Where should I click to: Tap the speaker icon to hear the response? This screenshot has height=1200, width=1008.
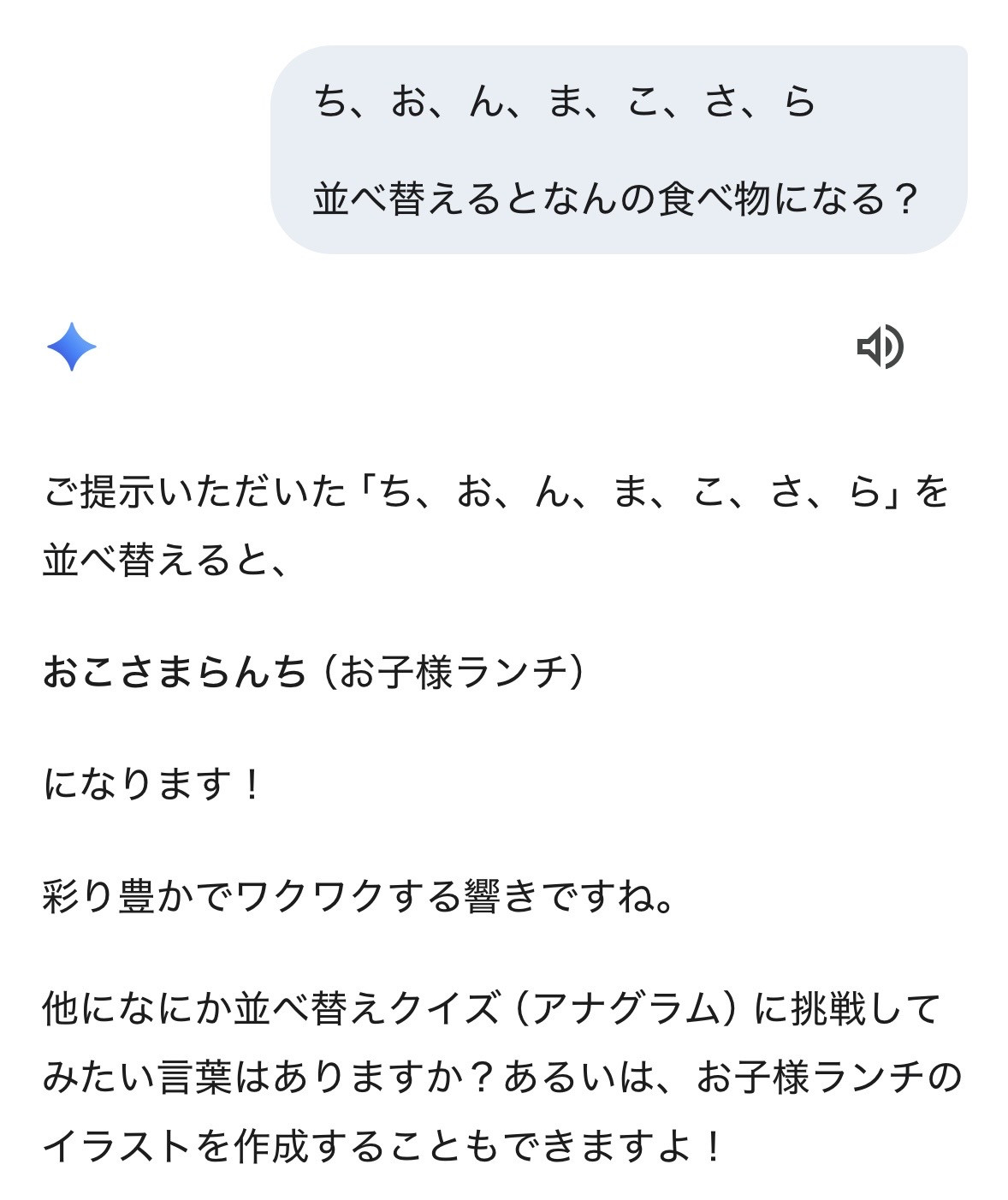(881, 347)
